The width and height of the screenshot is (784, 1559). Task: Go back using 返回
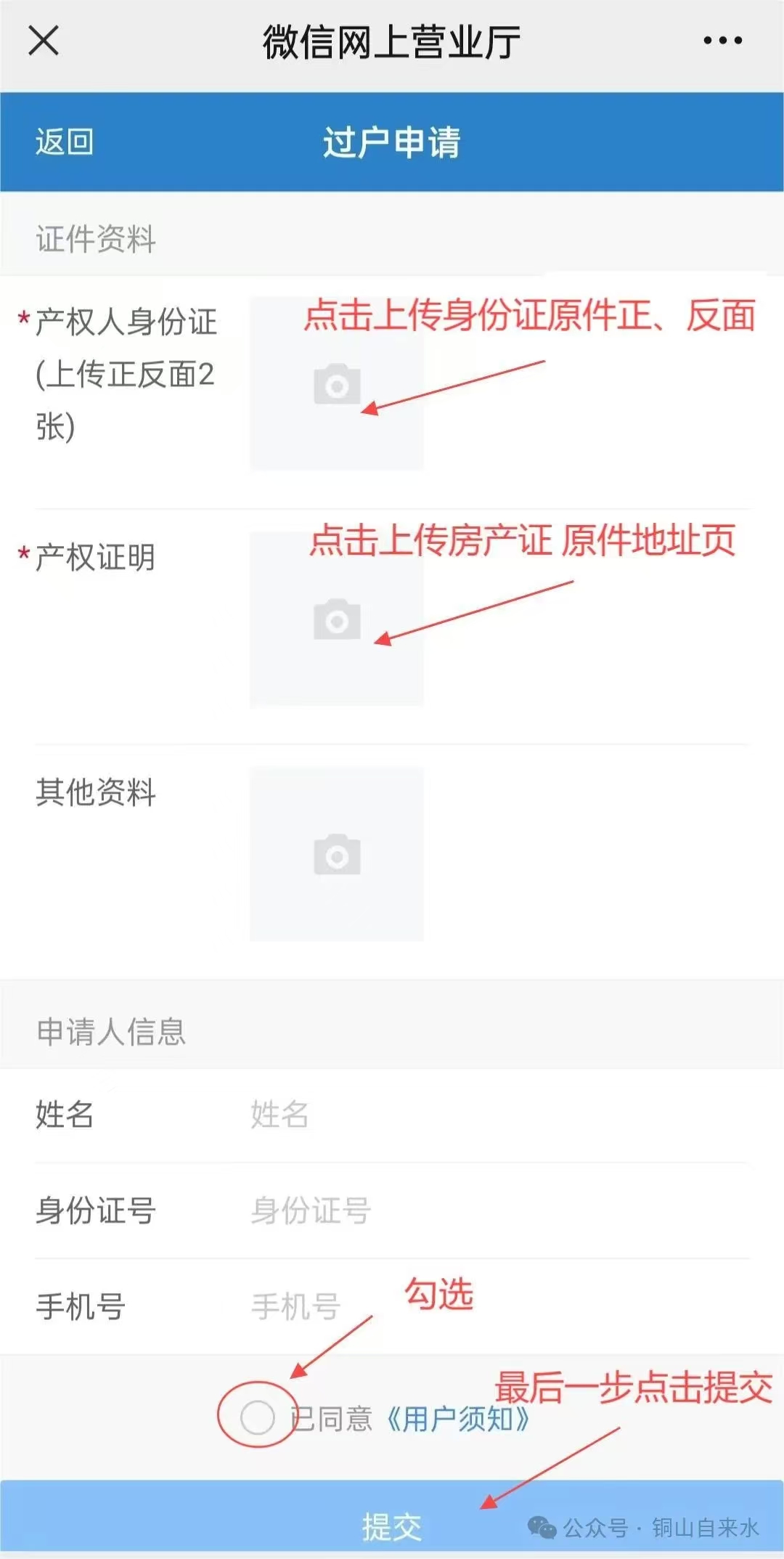tap(65, 142)
